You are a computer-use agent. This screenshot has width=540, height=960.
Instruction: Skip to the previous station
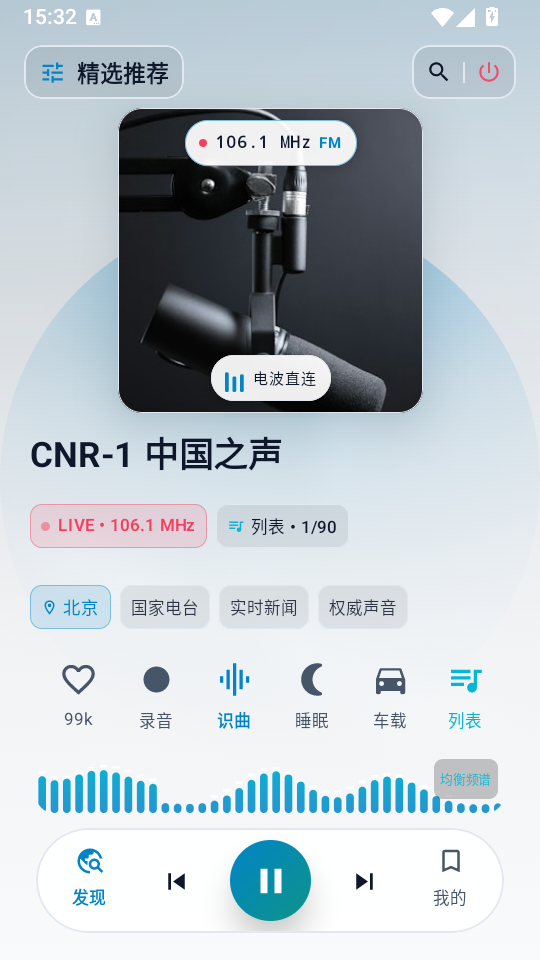pyautogui.click(x=176, y=882)
